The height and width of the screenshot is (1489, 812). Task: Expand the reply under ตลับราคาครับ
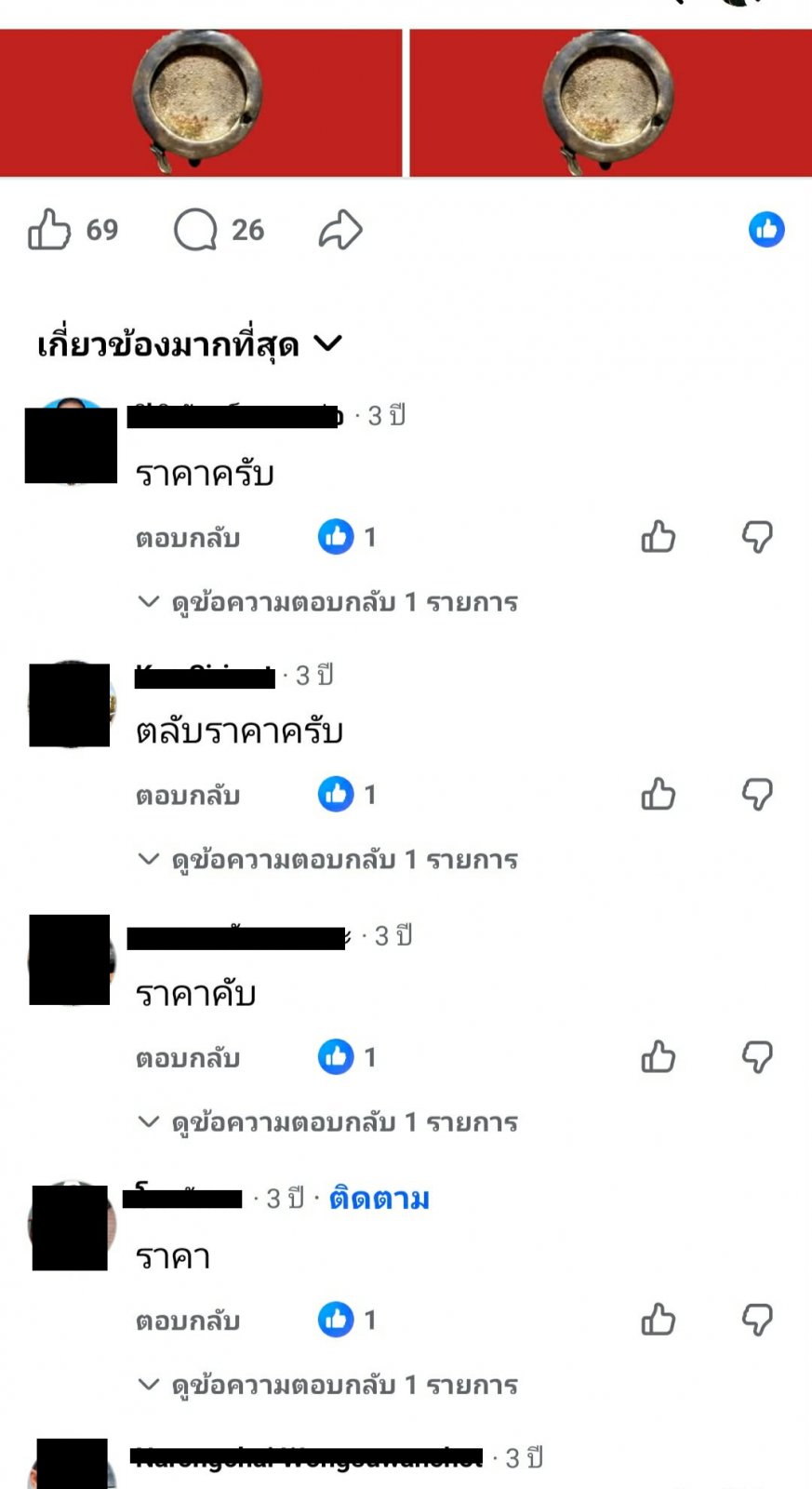(329, 860)
